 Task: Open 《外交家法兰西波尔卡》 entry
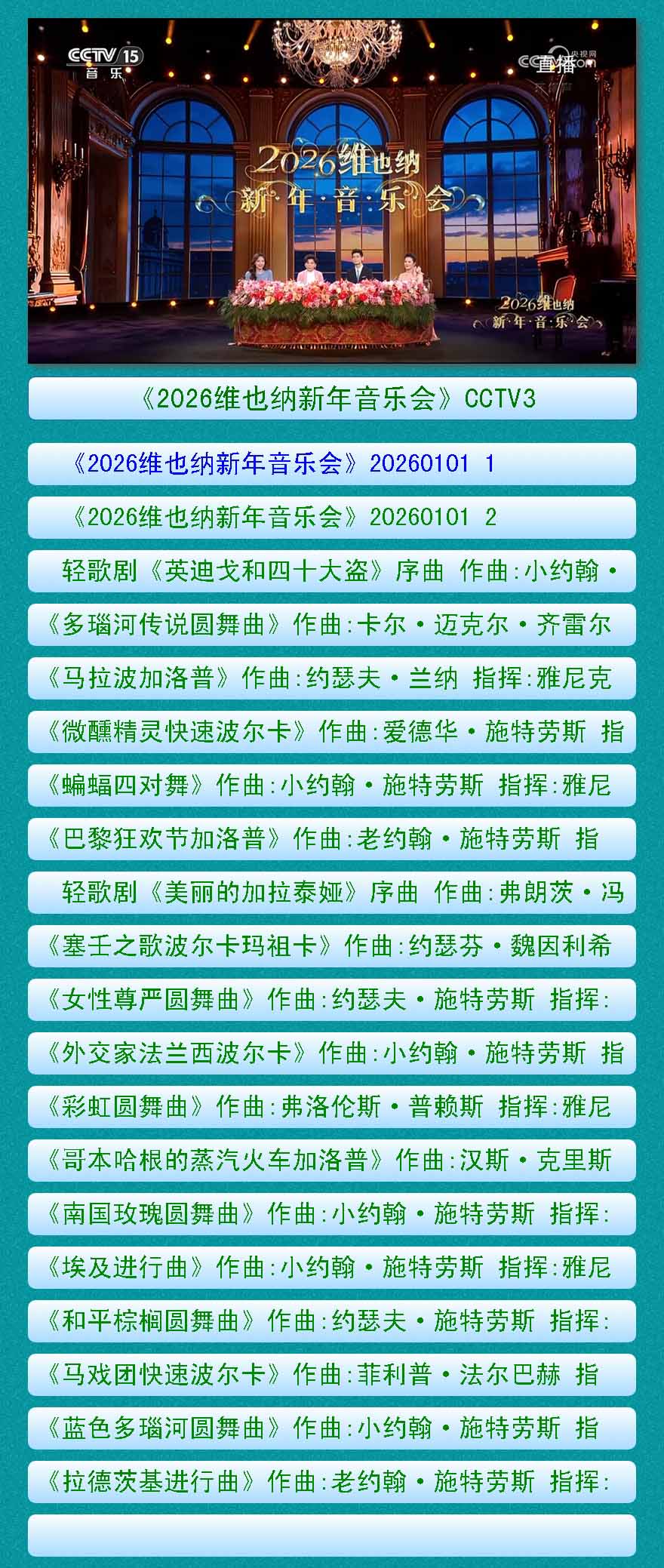click(x=332, y=1053)
